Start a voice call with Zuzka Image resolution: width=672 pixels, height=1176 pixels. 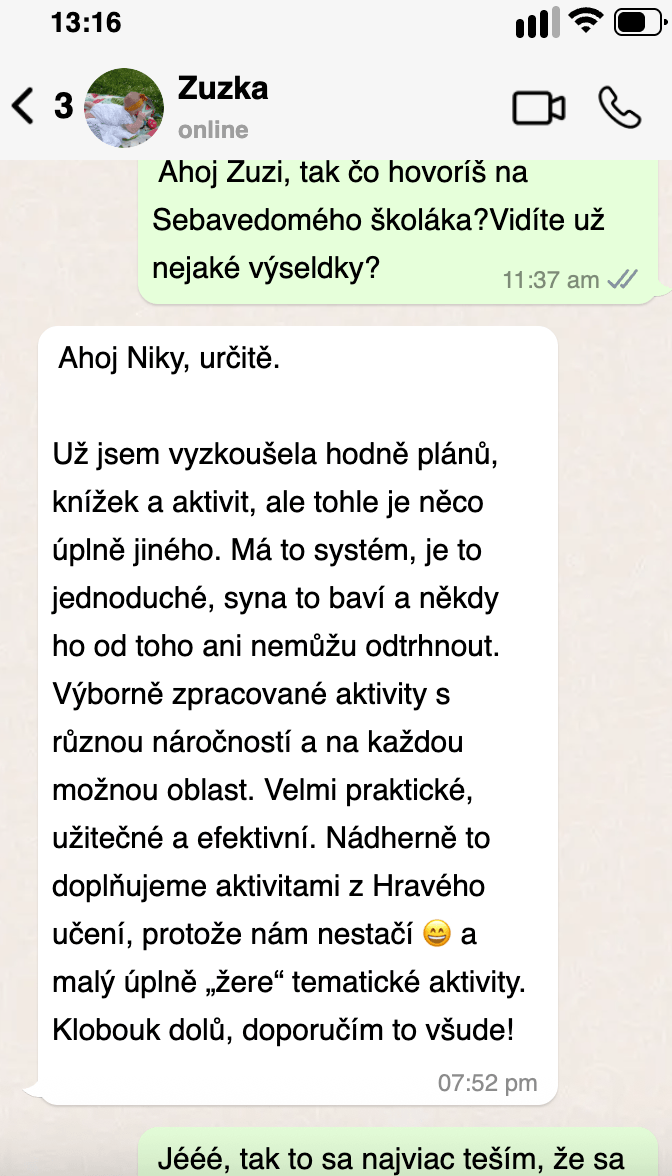(620, 108)
